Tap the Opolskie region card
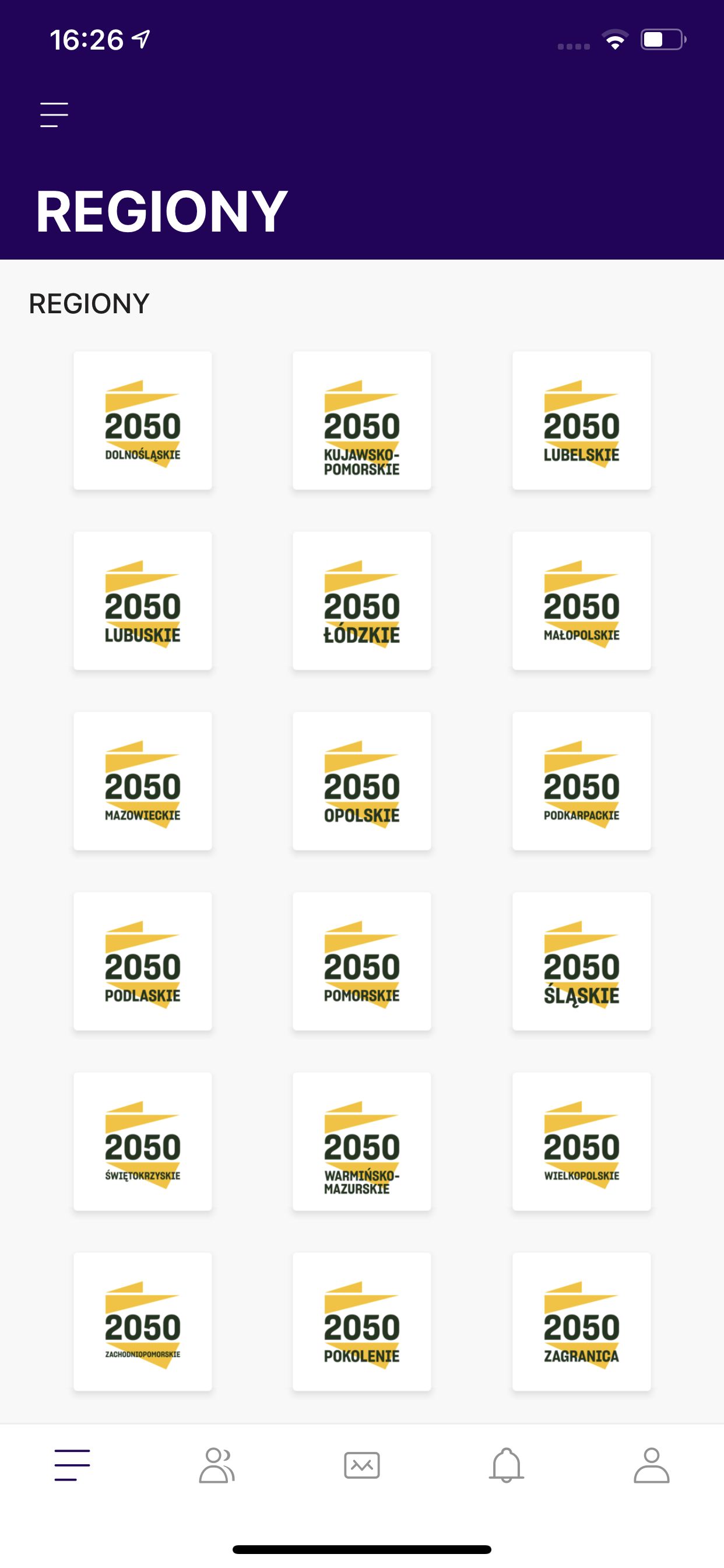724x1568 pixels. point(362,781)
